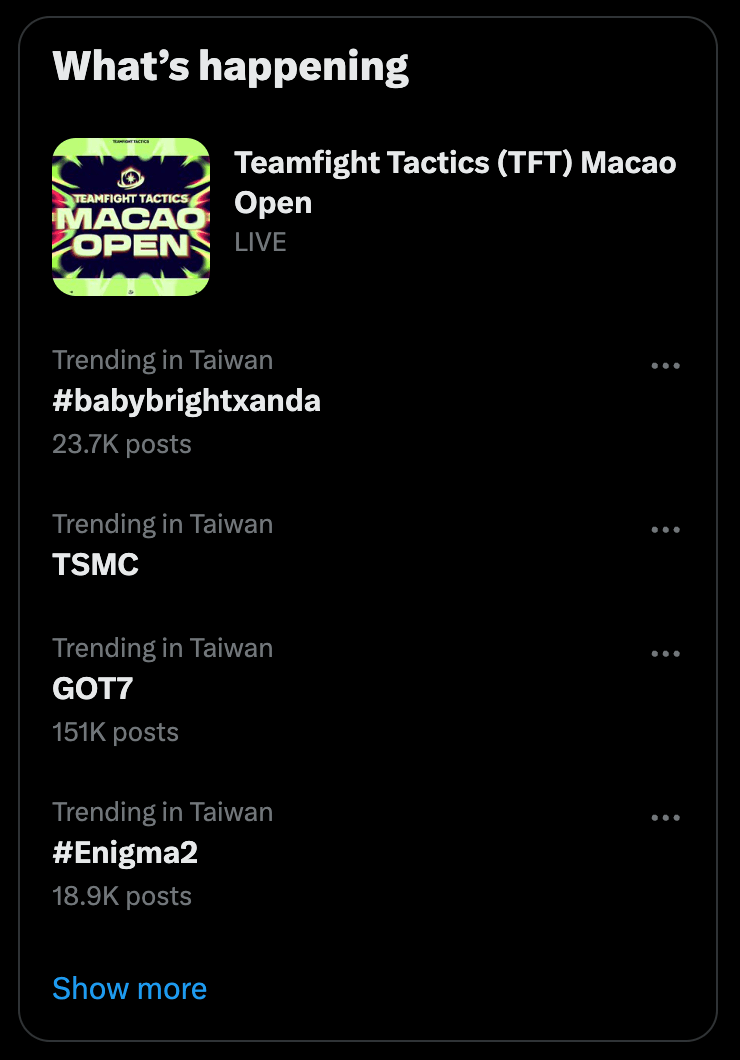This screenshot has height=1060, width=740.
Task: Click the 18.9K posts count under #Enigma2
Action: (121, 896)
